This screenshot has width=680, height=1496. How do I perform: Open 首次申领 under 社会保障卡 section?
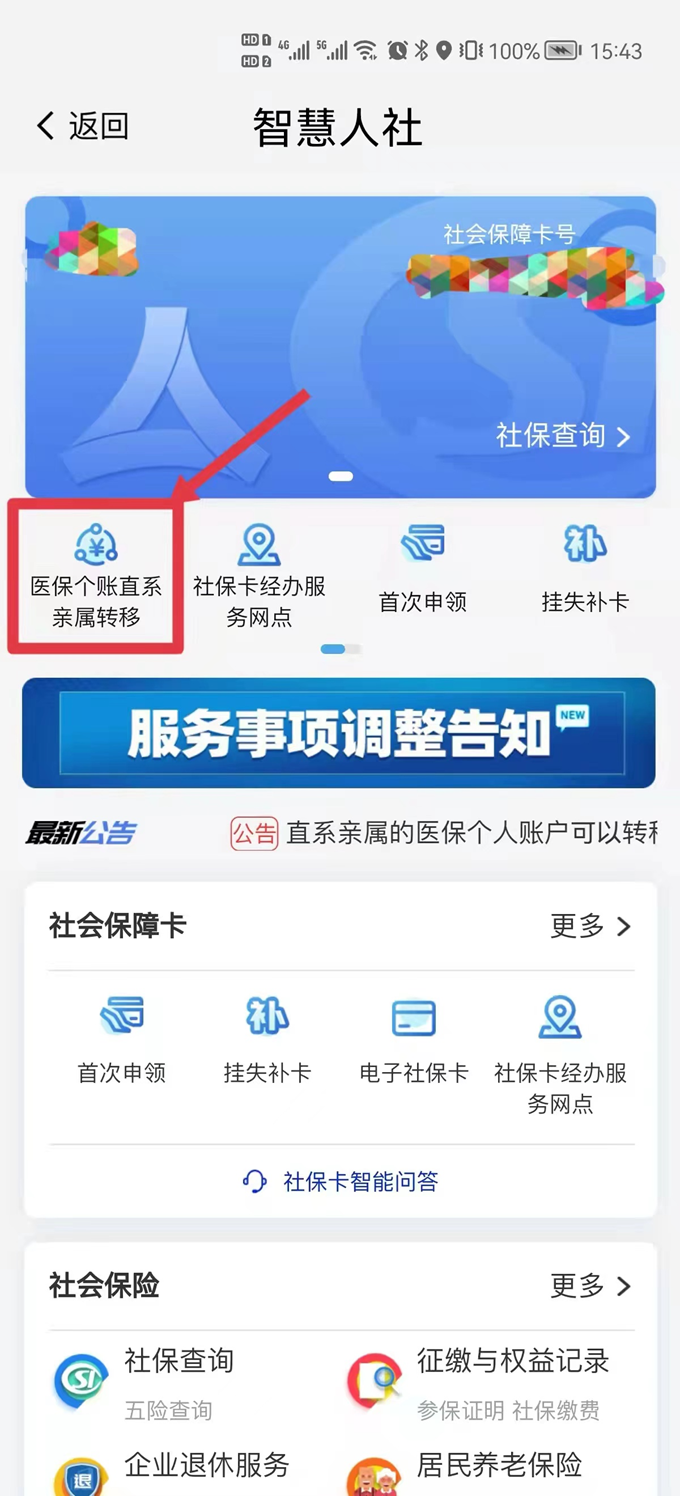(x=122, y=1039)
